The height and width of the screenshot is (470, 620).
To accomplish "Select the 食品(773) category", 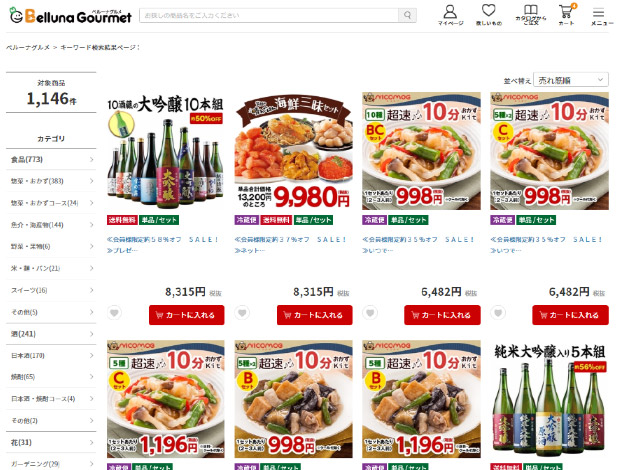I will click(x=50, y=159).
